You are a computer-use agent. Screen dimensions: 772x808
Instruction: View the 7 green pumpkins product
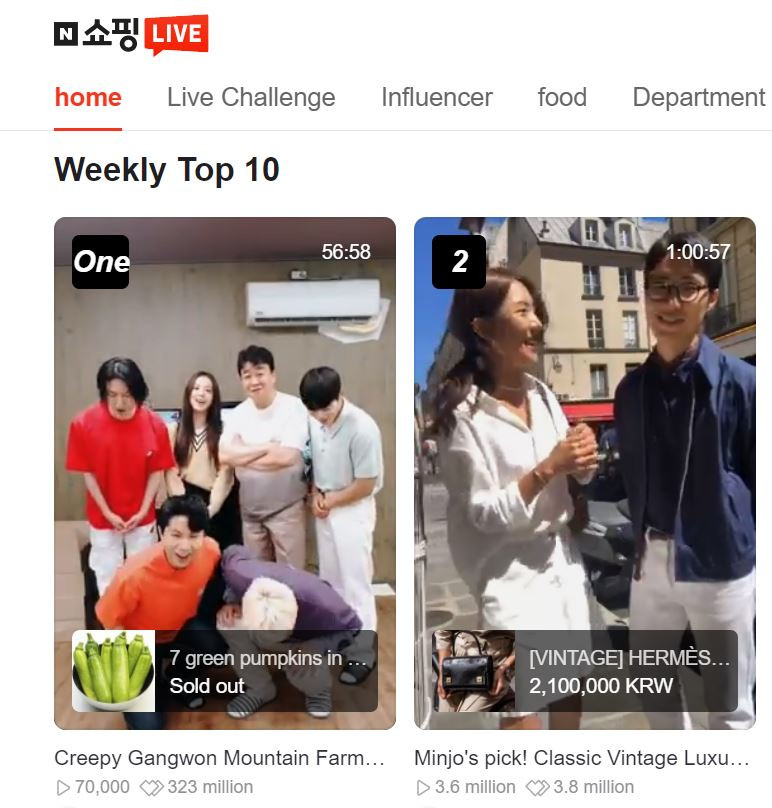pos(225,671)
